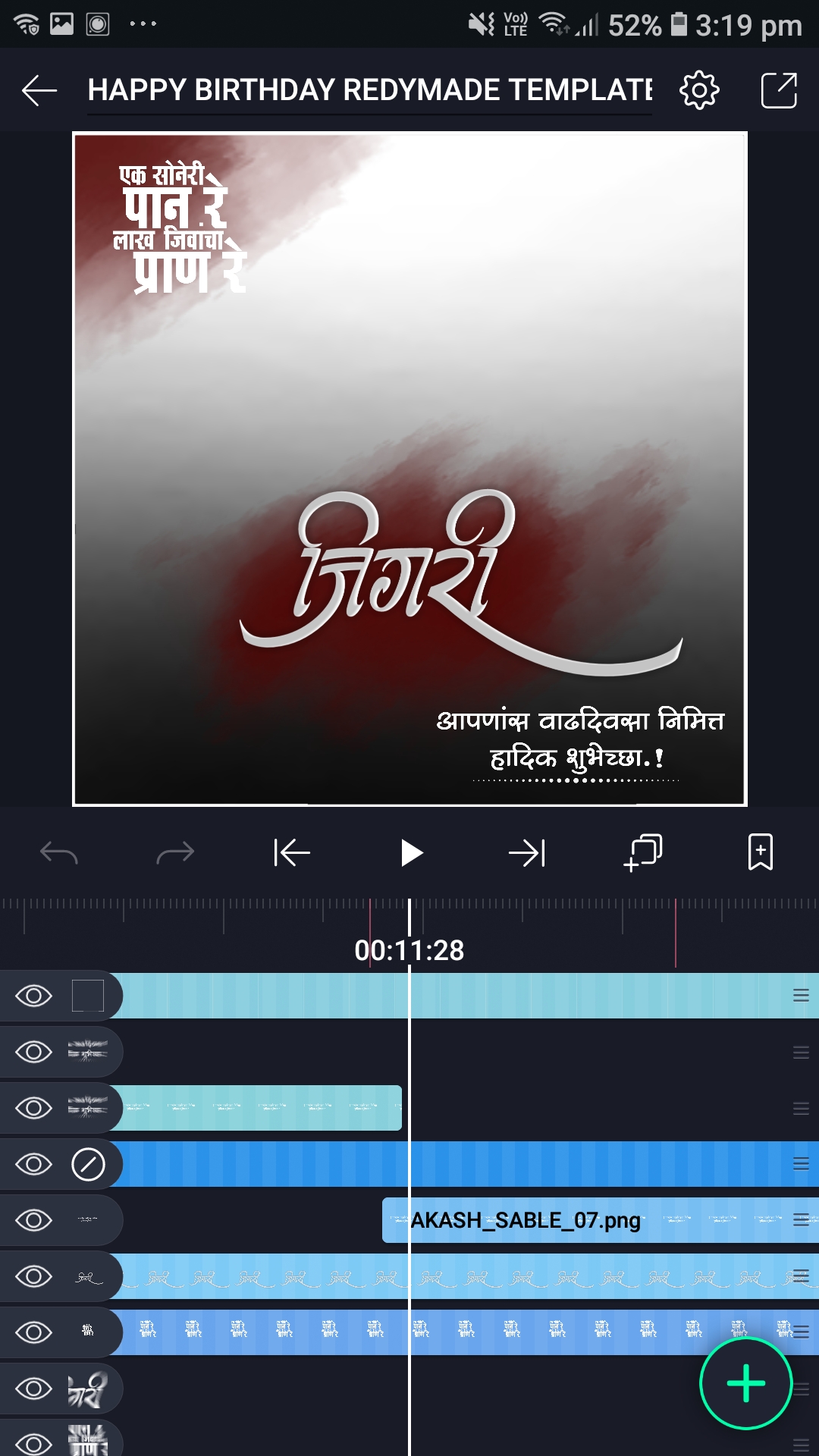Undo the last action

coord(59,853)
